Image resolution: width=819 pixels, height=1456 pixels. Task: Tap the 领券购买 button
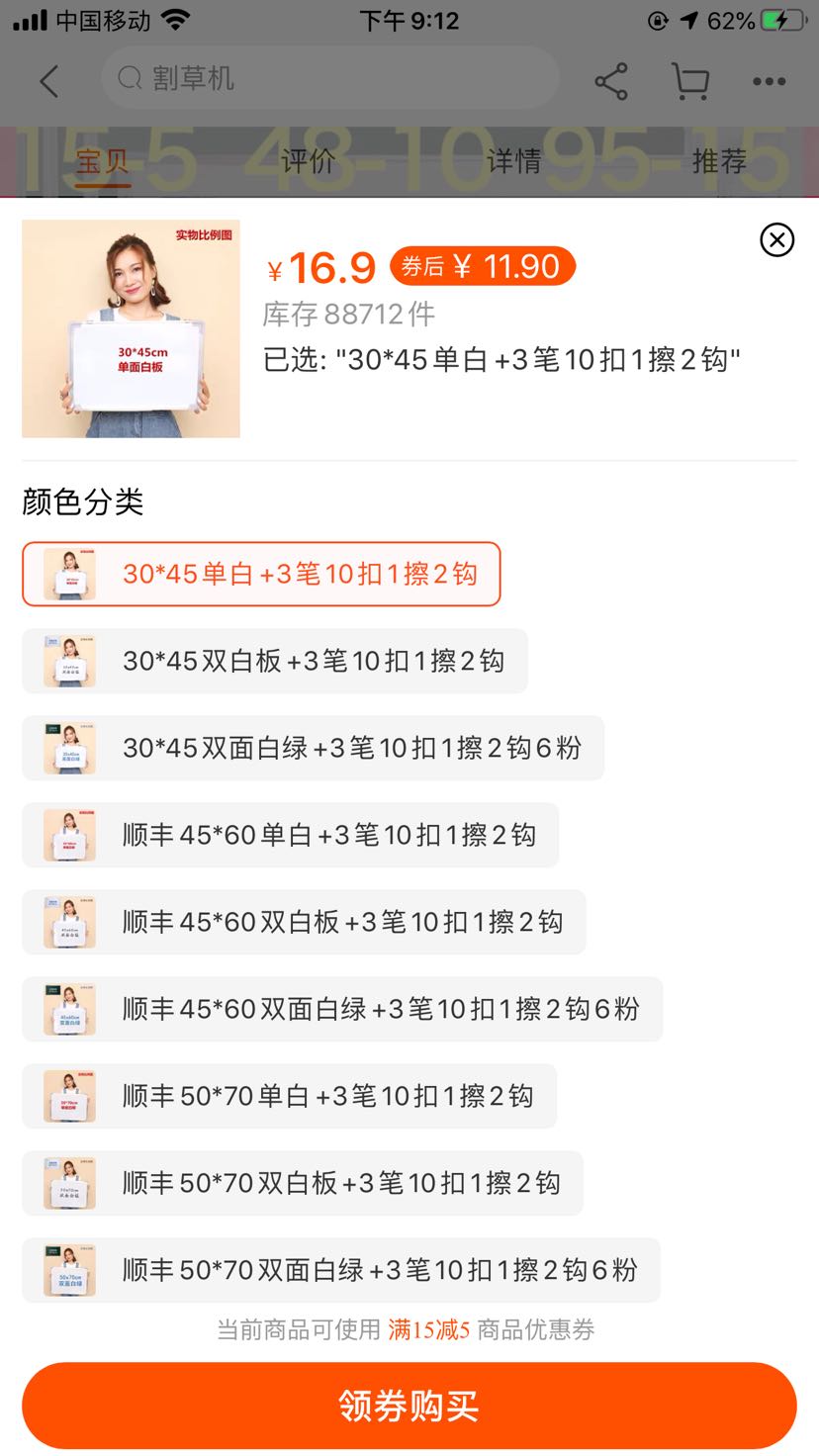point(409,1405)
